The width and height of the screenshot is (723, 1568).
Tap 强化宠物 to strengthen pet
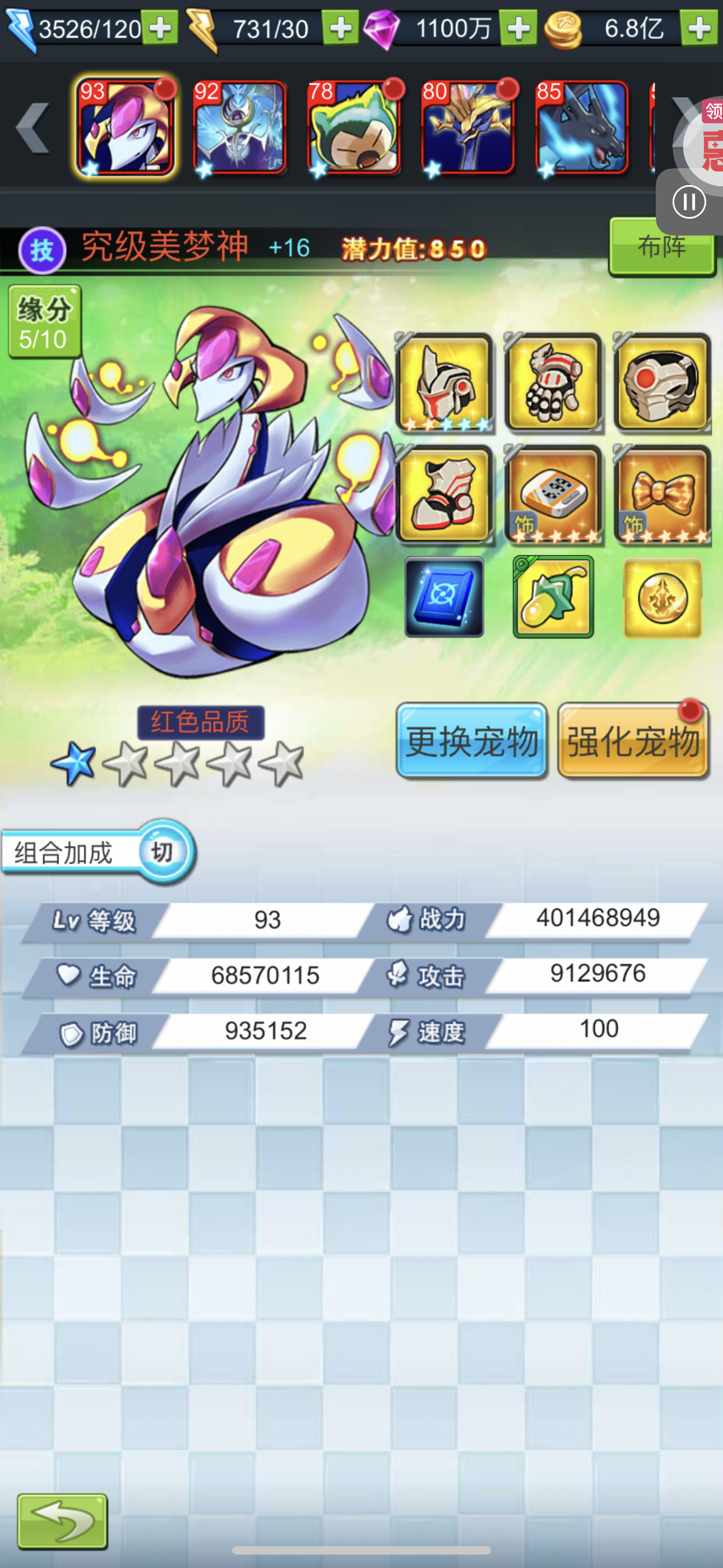pos(633,741)
